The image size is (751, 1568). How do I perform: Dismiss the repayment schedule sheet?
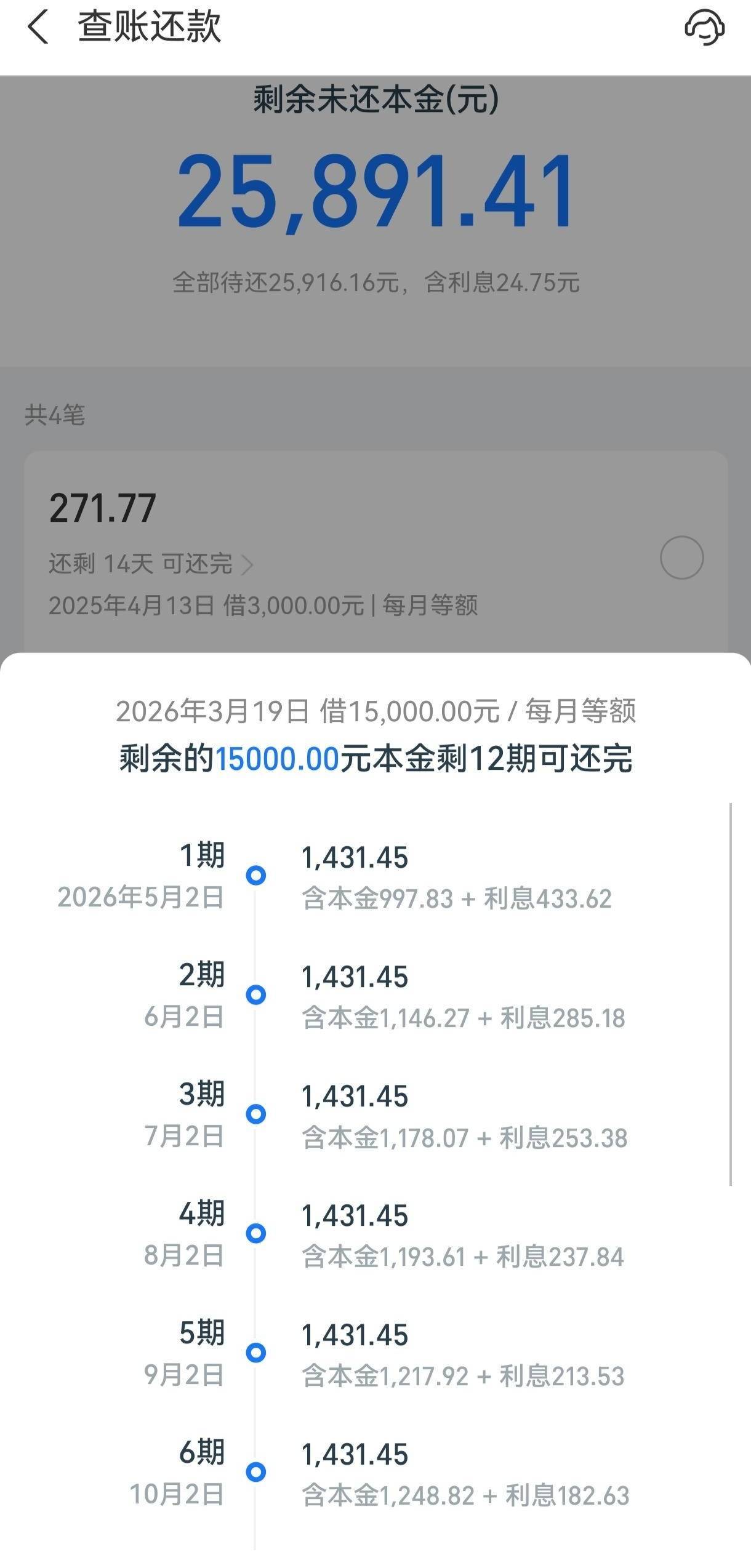click(x=375, y=363)
